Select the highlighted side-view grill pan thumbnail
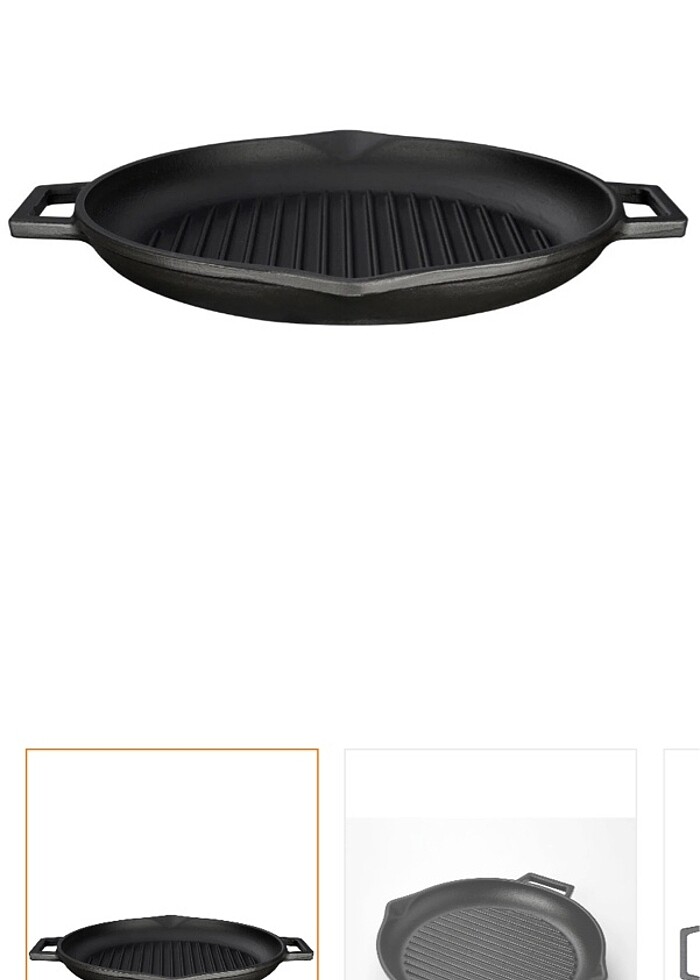Screen dimensions: 700x980 tap(172, 864)
